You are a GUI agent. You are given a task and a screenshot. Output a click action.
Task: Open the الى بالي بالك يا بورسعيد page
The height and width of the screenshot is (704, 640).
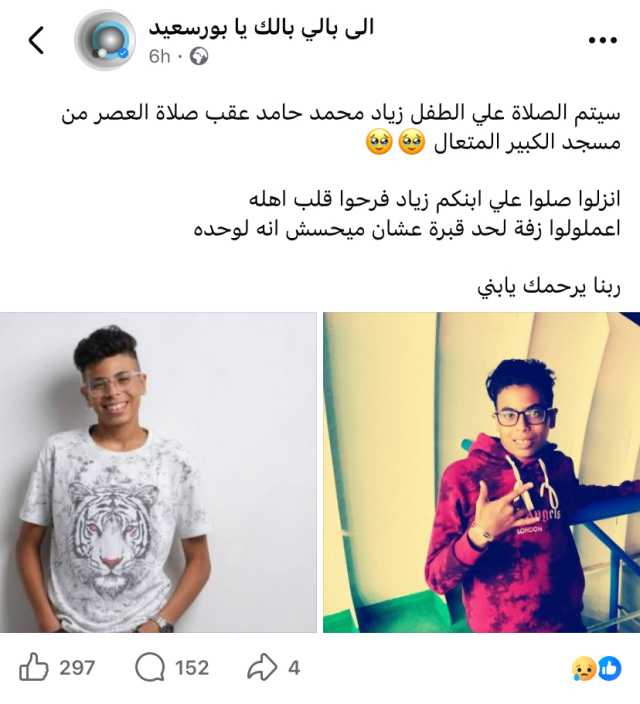point(260,27)
